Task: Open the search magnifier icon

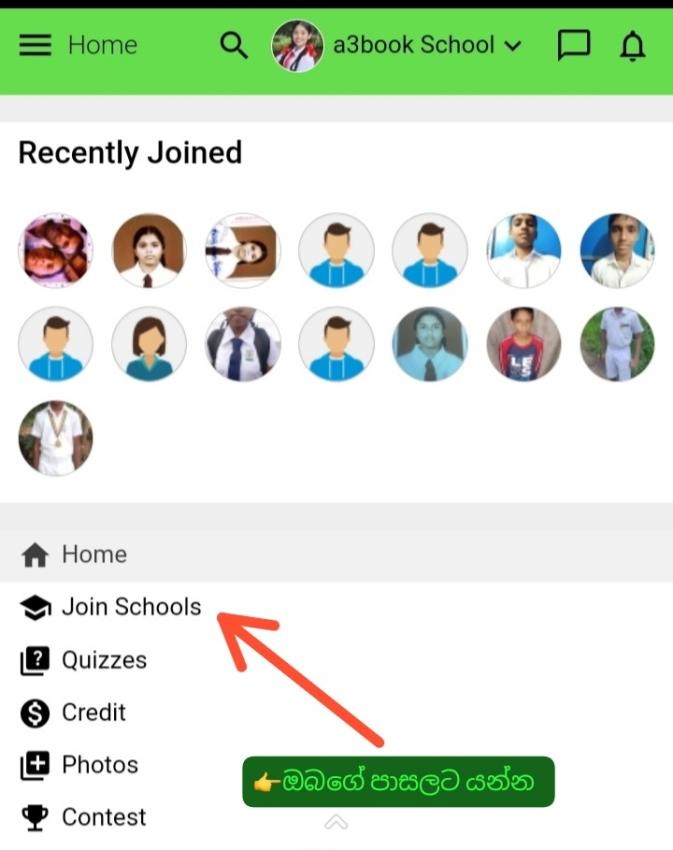Action: click(x=233, y=45)
